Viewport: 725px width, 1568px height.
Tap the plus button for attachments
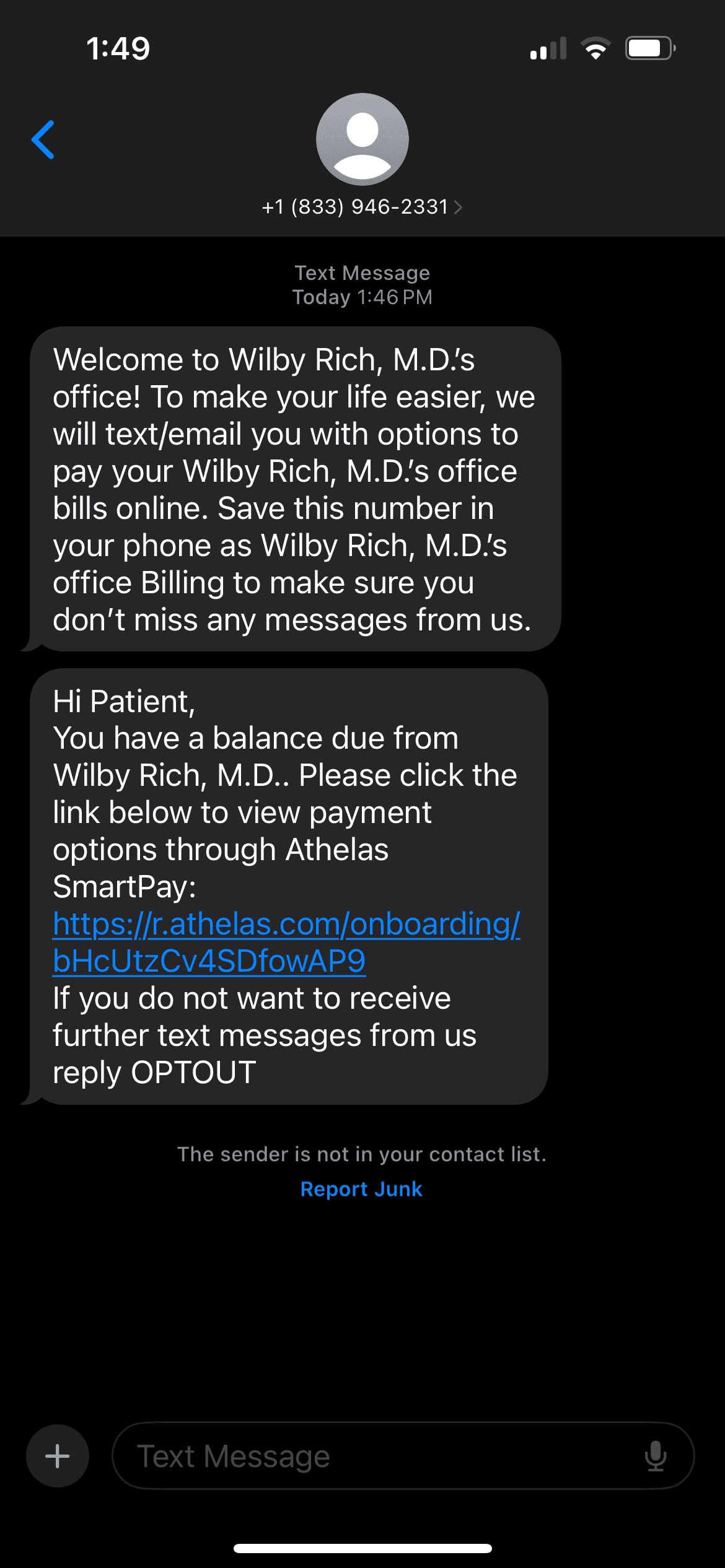pyautogui.click(x=58, y=1456)
